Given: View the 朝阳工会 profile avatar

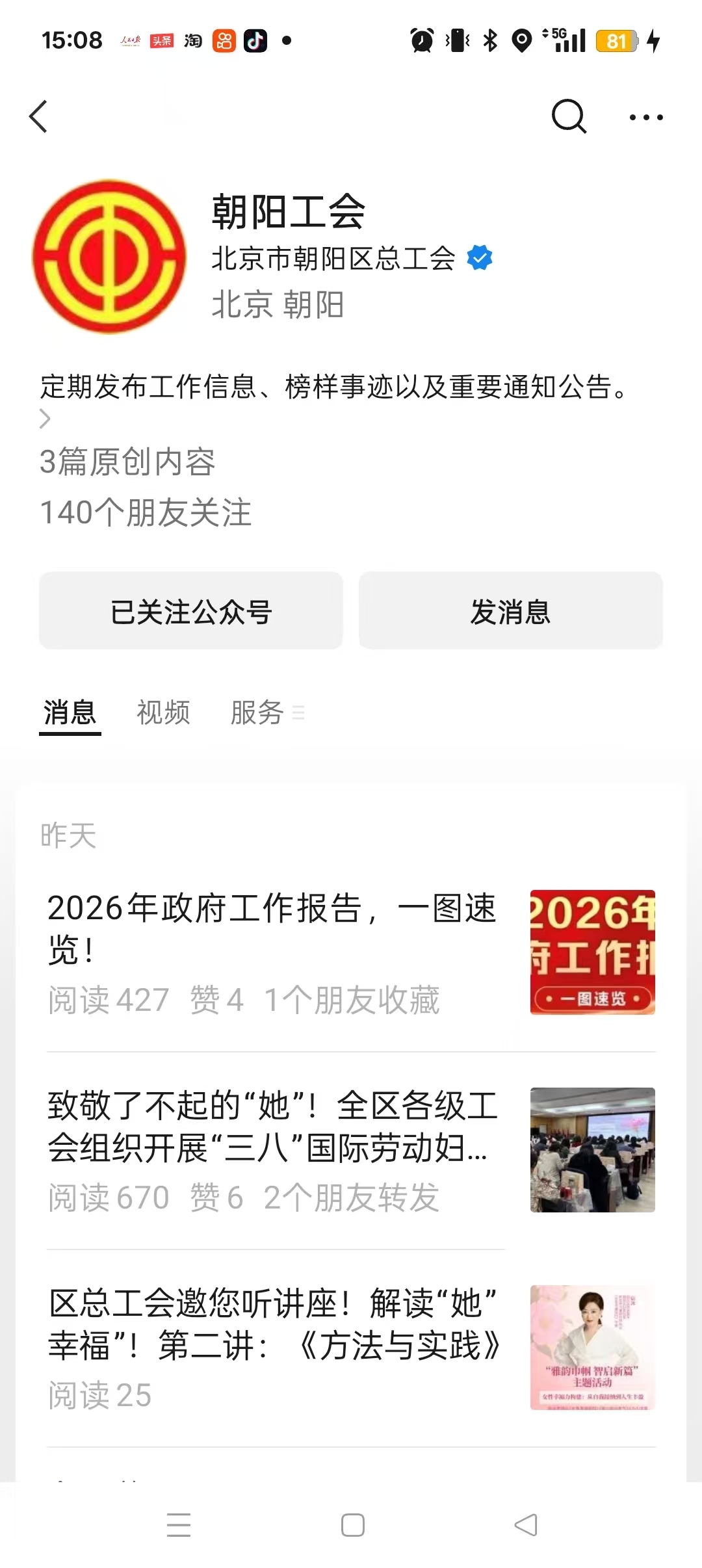Looking at the screenshot, I should tap(109, 257).
